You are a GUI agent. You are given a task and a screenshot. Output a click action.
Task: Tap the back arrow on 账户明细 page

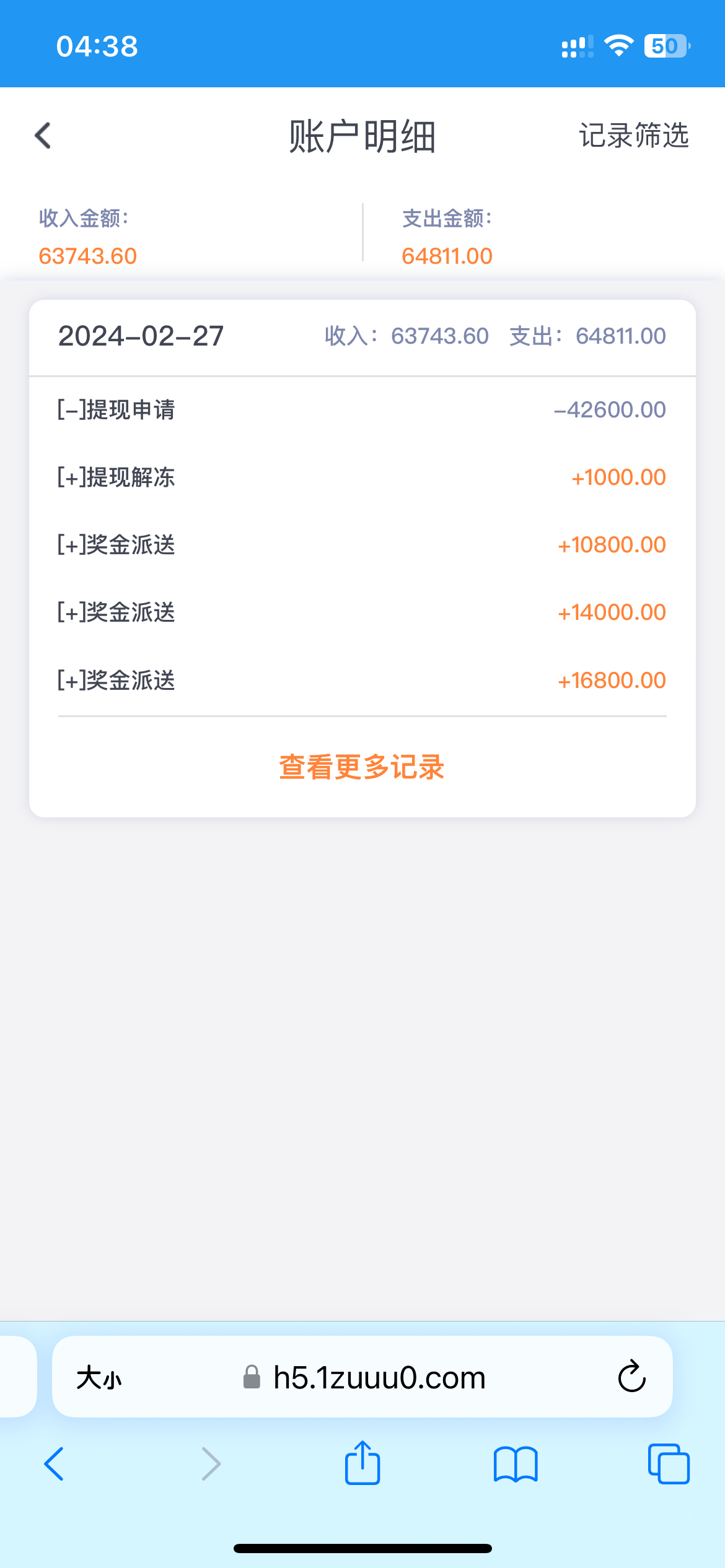42,135
